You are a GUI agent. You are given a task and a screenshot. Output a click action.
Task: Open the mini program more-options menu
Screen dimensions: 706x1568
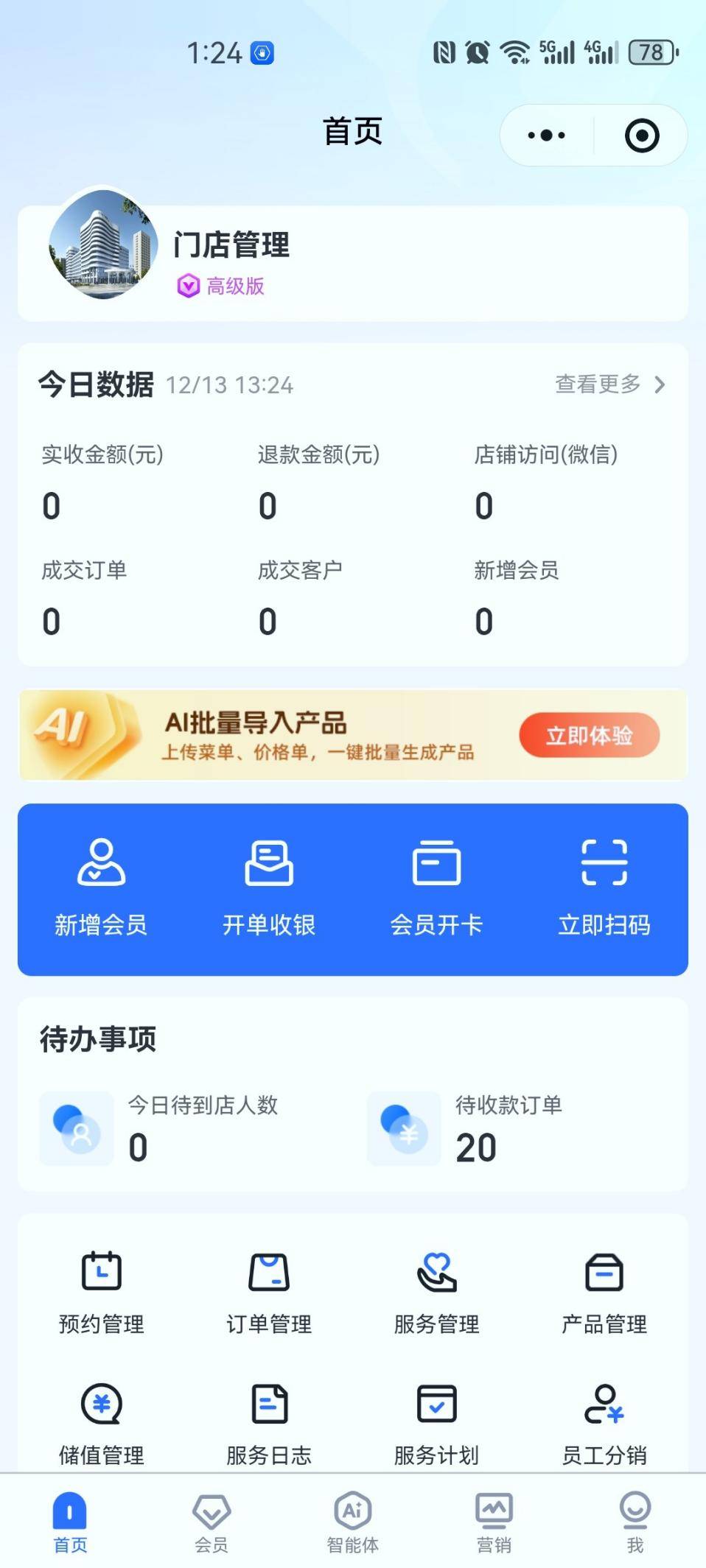pos(546,136)
